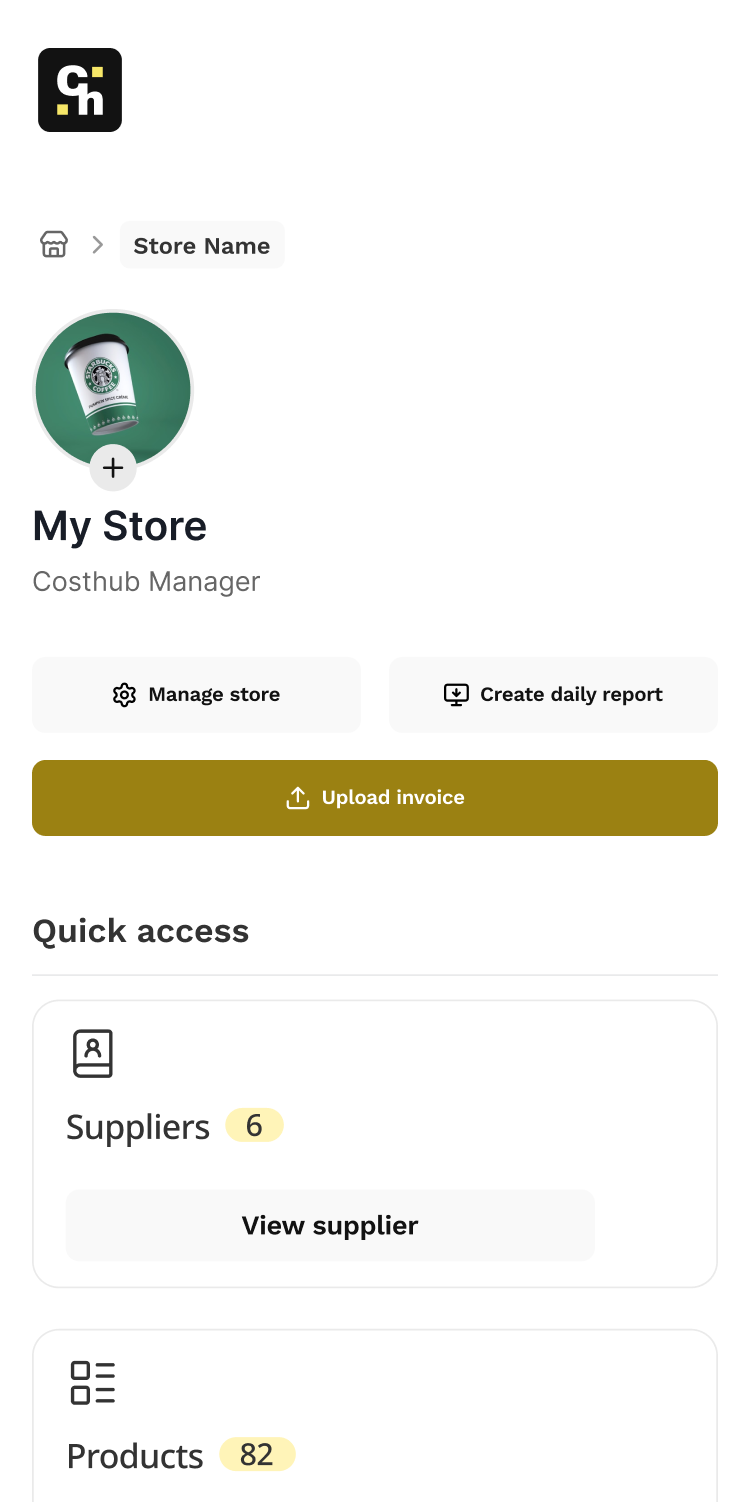Click the Starbucks cup store avatar

coord(113,390)
